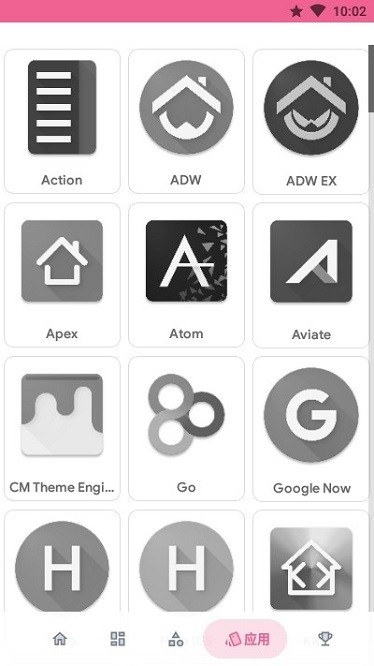374x666 pixels.
Task: Pick the Aviate launcher
Action: (x=311, y=275)
